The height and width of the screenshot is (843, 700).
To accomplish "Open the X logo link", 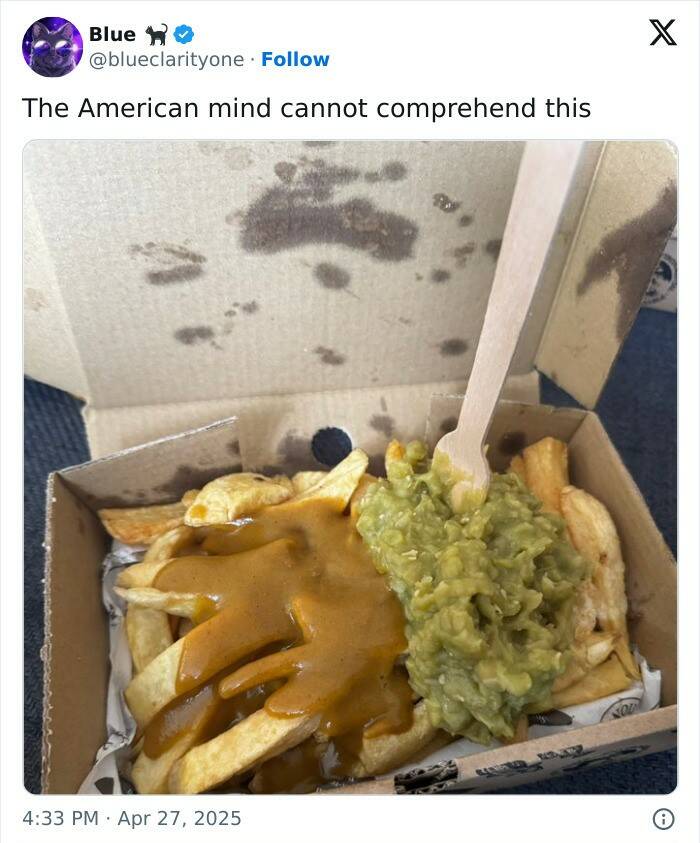I will [662, 34].
